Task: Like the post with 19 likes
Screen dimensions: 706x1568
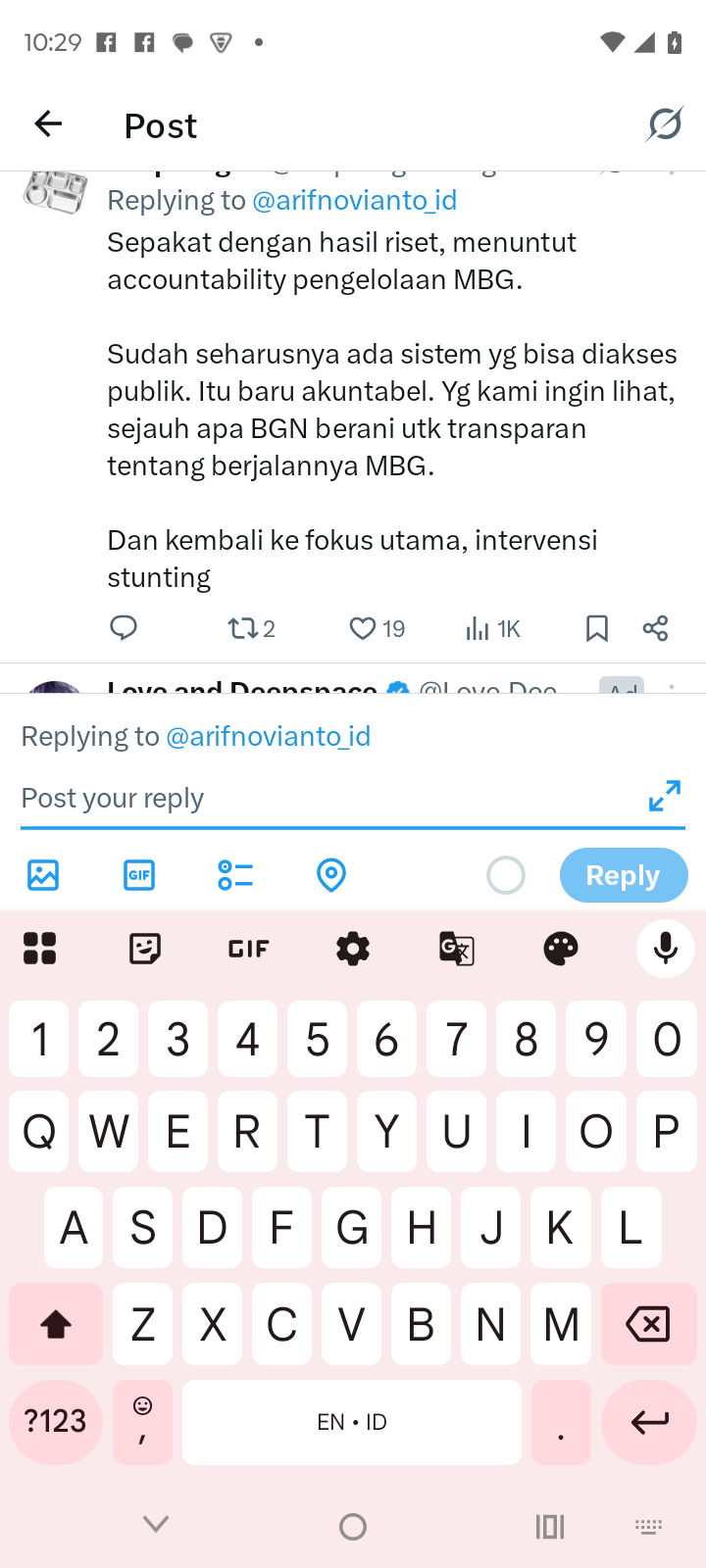Action: click(377, 628)
